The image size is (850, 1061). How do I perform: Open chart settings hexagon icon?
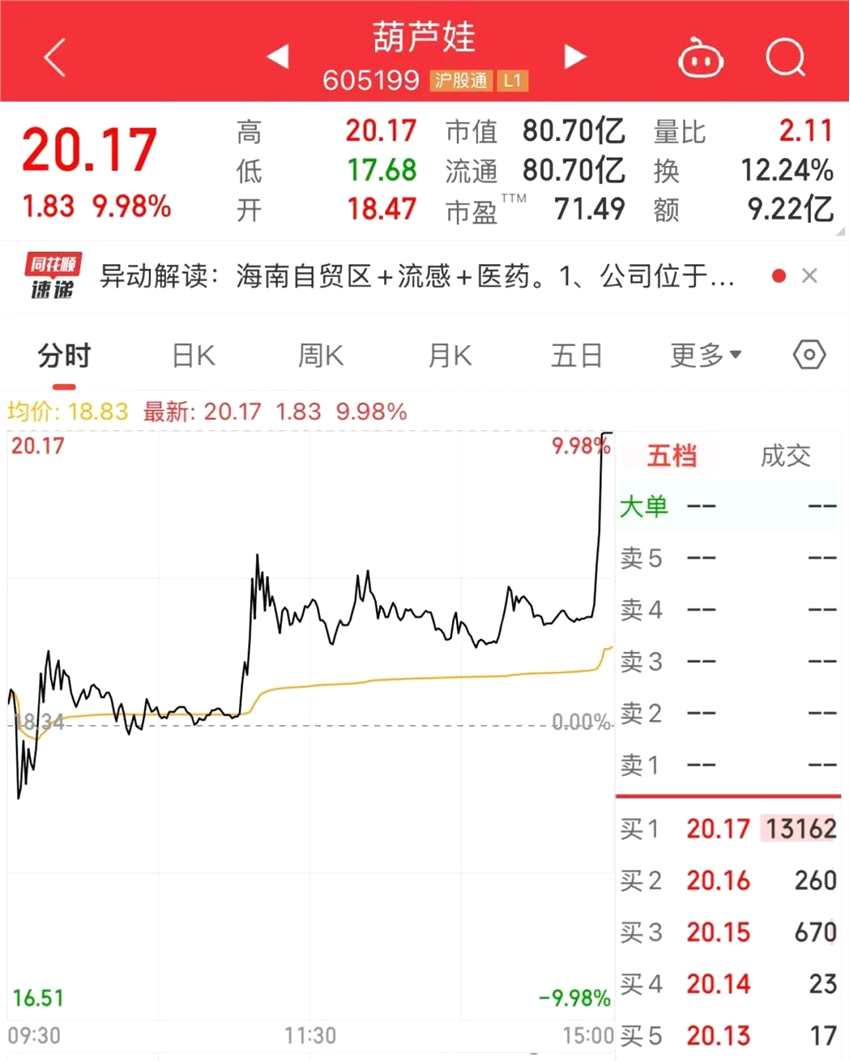[x=809, y=355]
